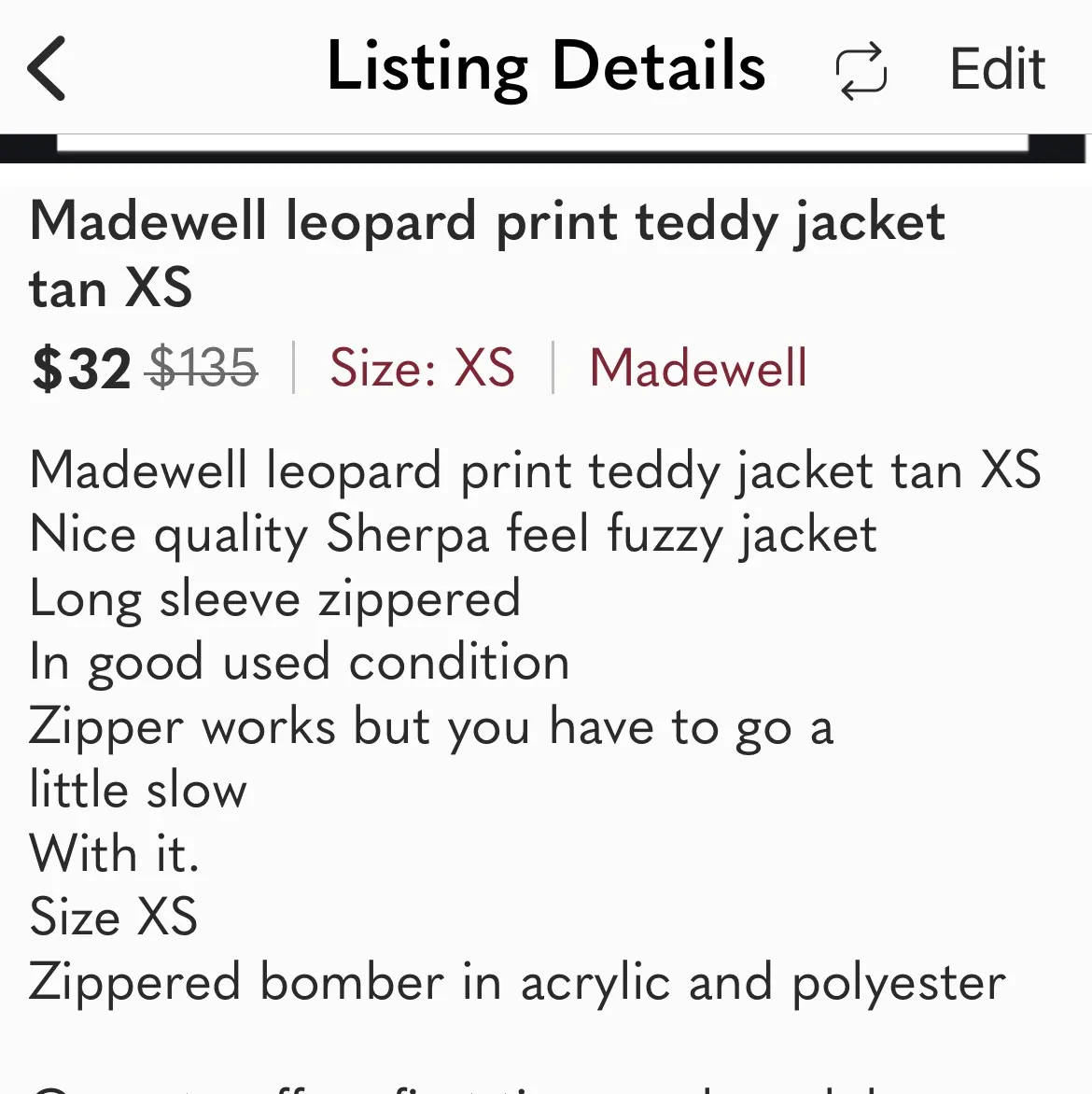
Task: Open the Edit screen for this listing
Action: pos(996,68)
